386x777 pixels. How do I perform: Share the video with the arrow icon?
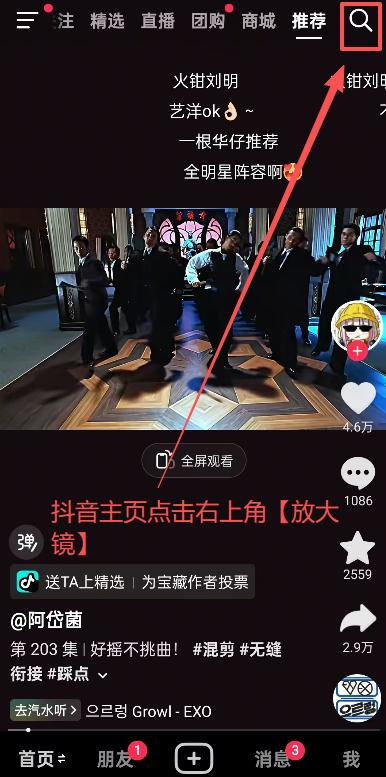point(358,619)
